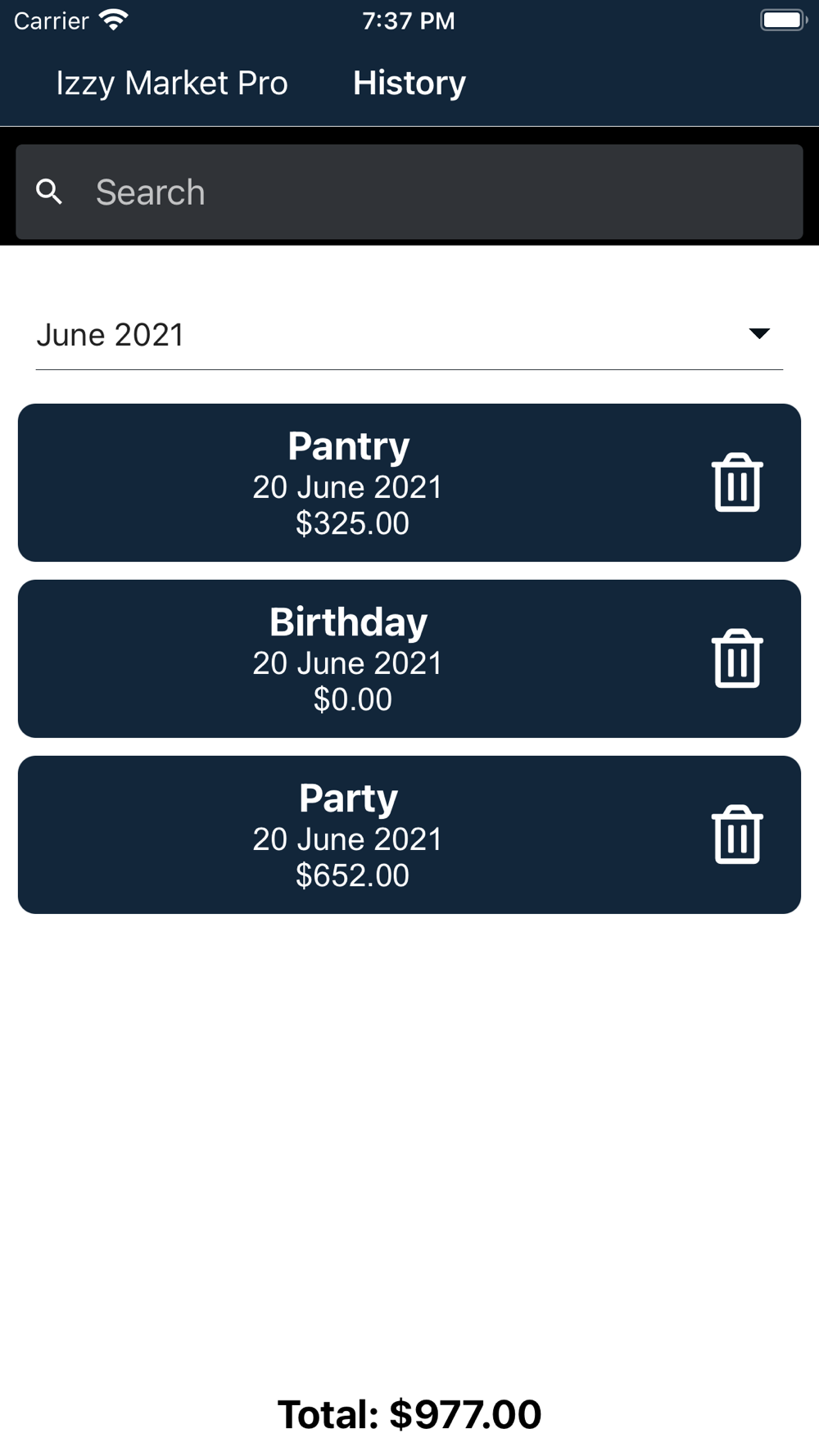The width and height of the screenshot is (819, 1456).
Task: Switch to the Izzy Market Pro tab
Action: click(x=172, y=84)
